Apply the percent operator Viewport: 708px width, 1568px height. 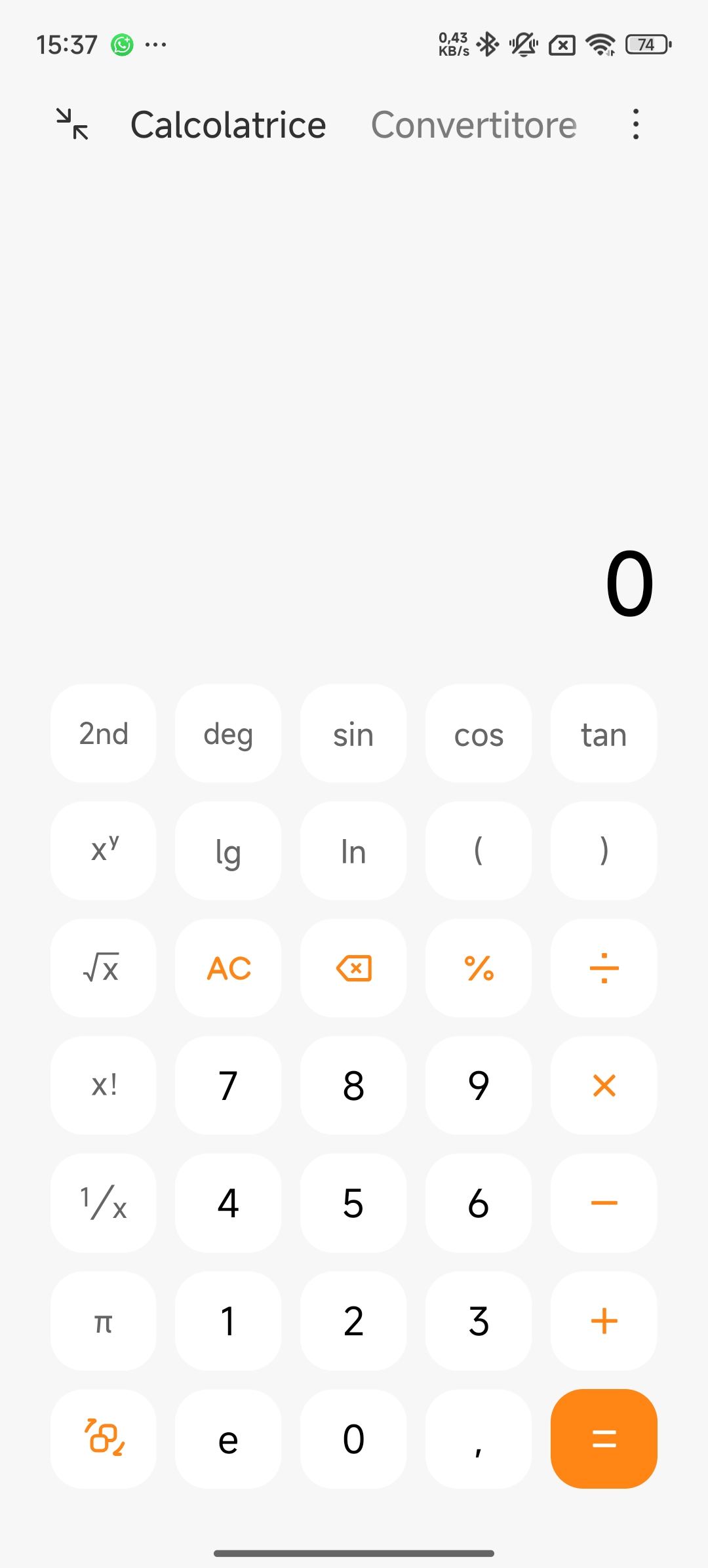(479, 968)
